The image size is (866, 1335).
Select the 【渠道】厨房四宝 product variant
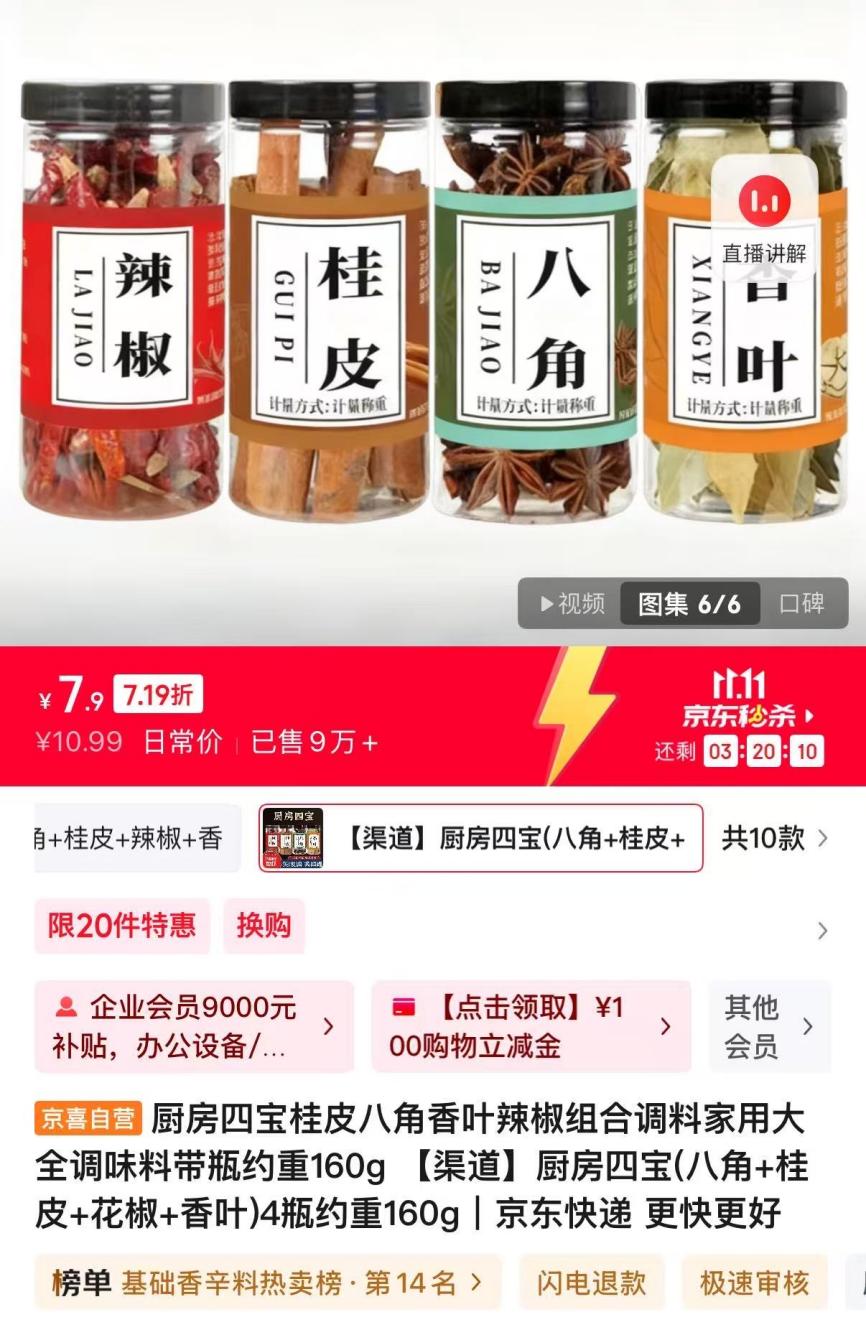pos(481,838)
